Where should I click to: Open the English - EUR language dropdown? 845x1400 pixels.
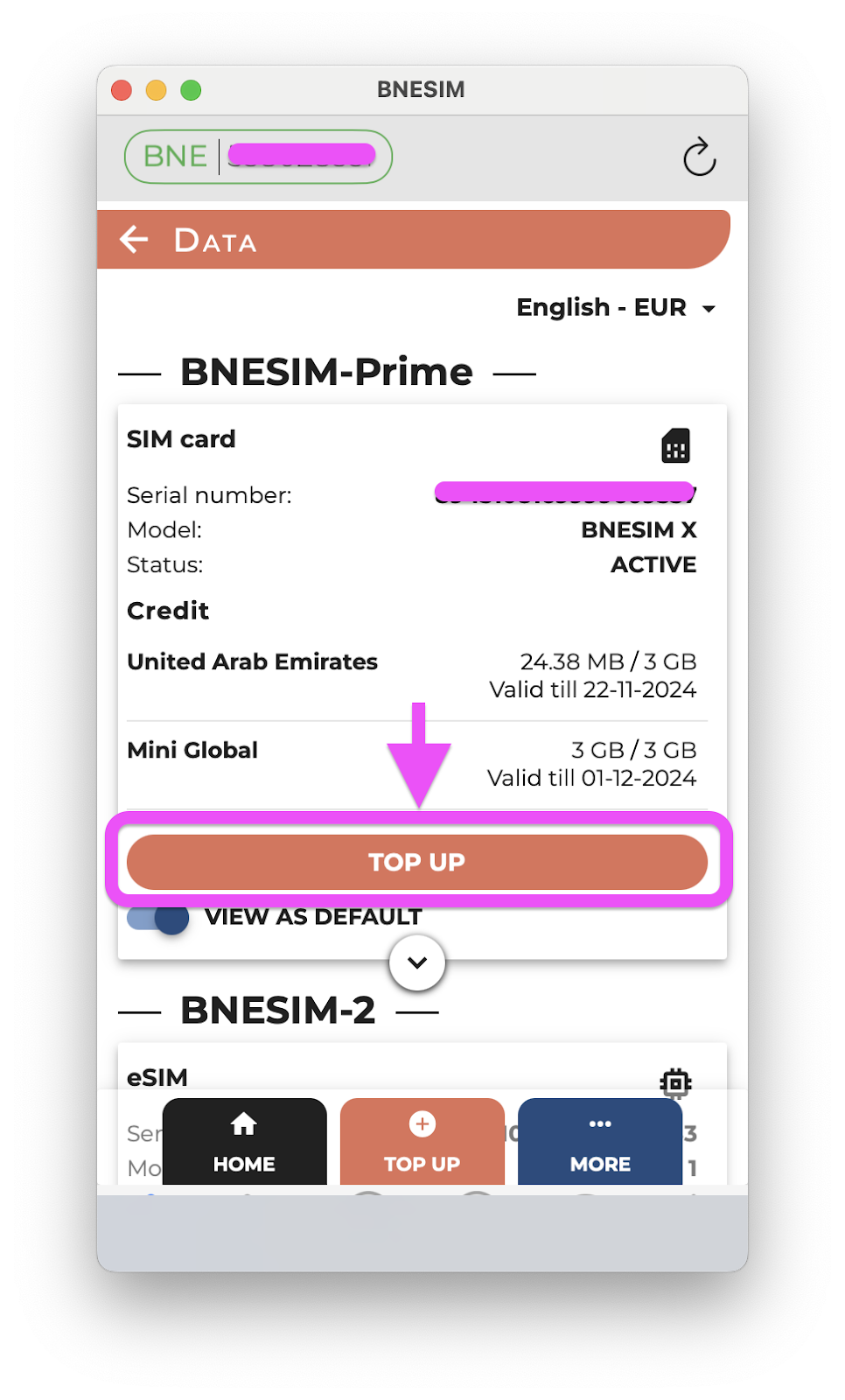point(616,308)
